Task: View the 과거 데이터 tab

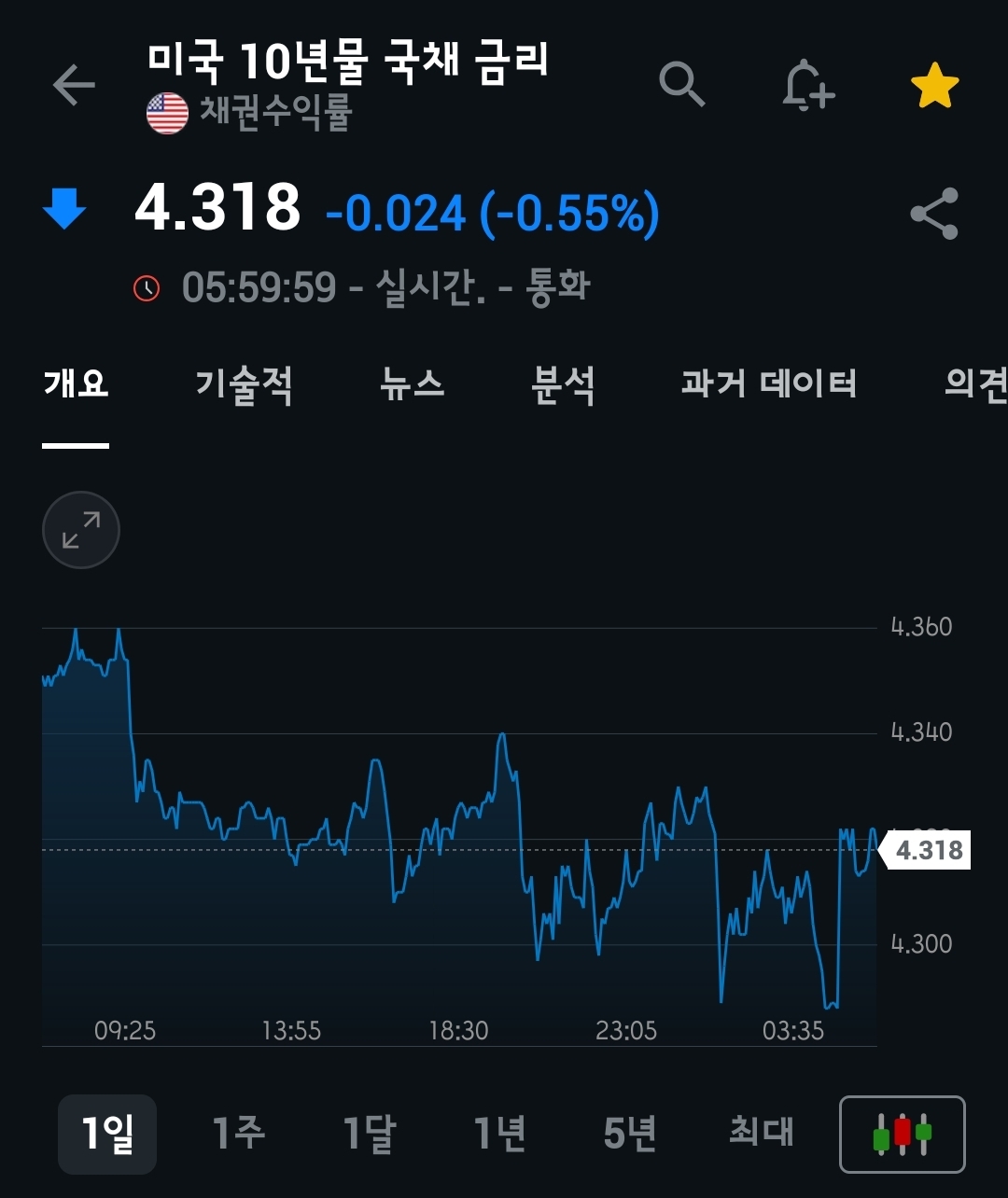Action: tap(768, 383)
